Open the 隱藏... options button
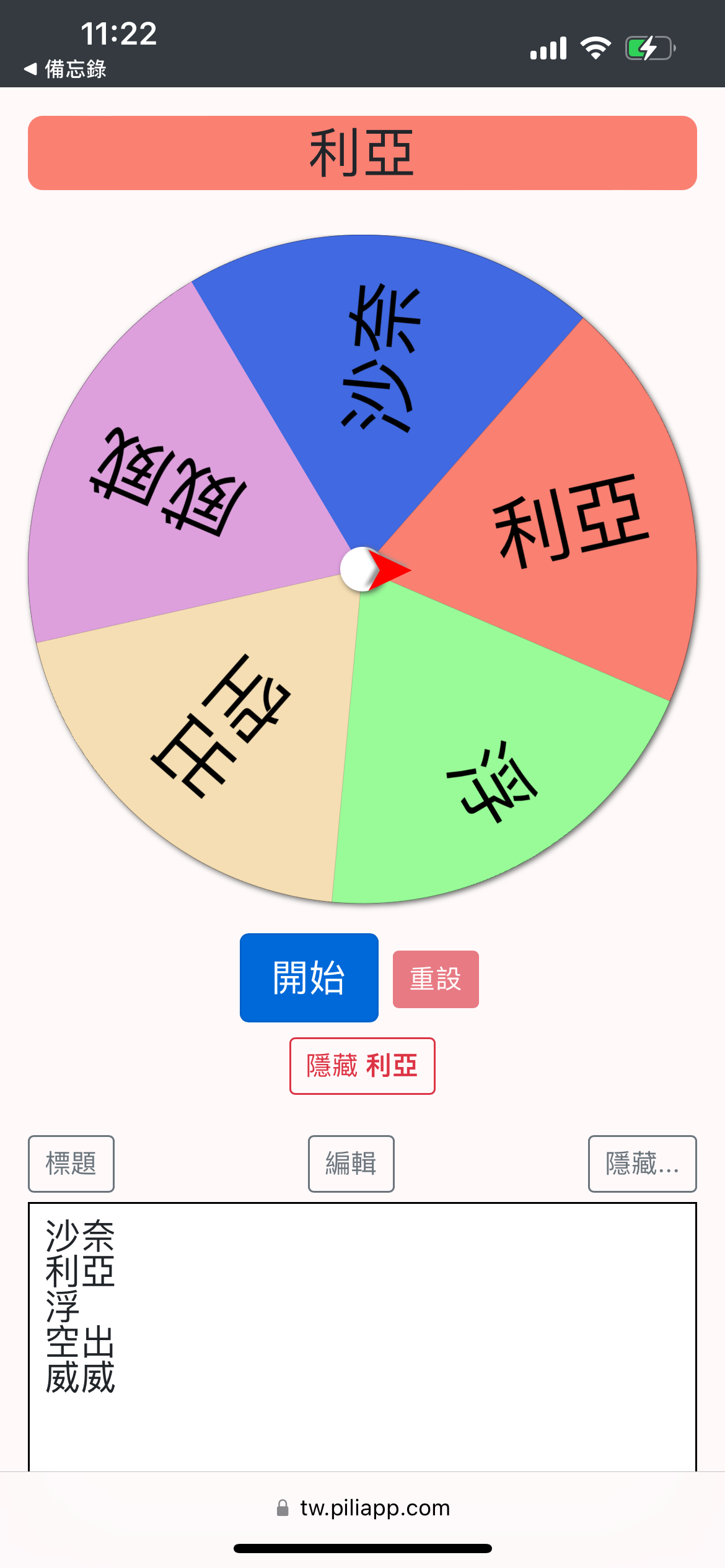 (643, 1164)
